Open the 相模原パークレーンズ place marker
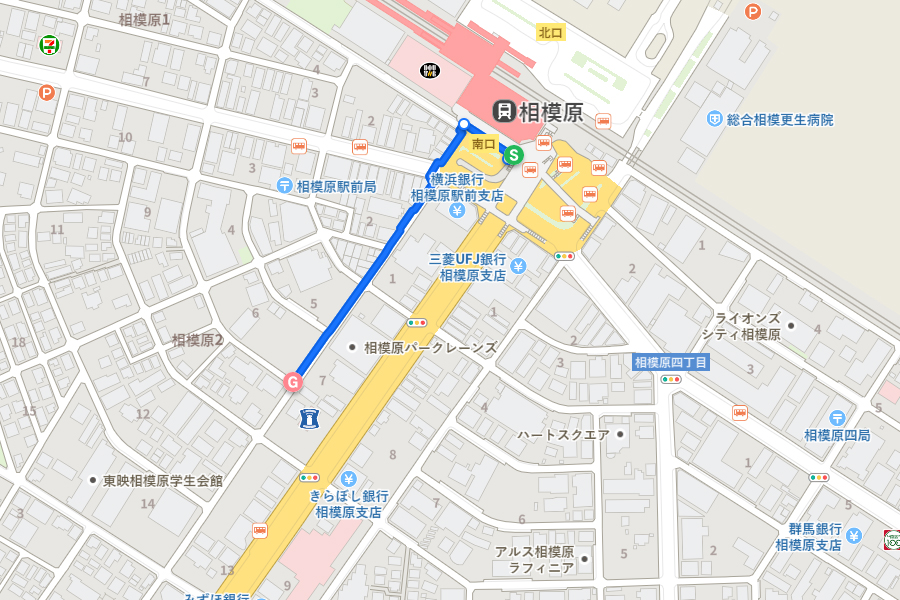 [x=351, y=348]
